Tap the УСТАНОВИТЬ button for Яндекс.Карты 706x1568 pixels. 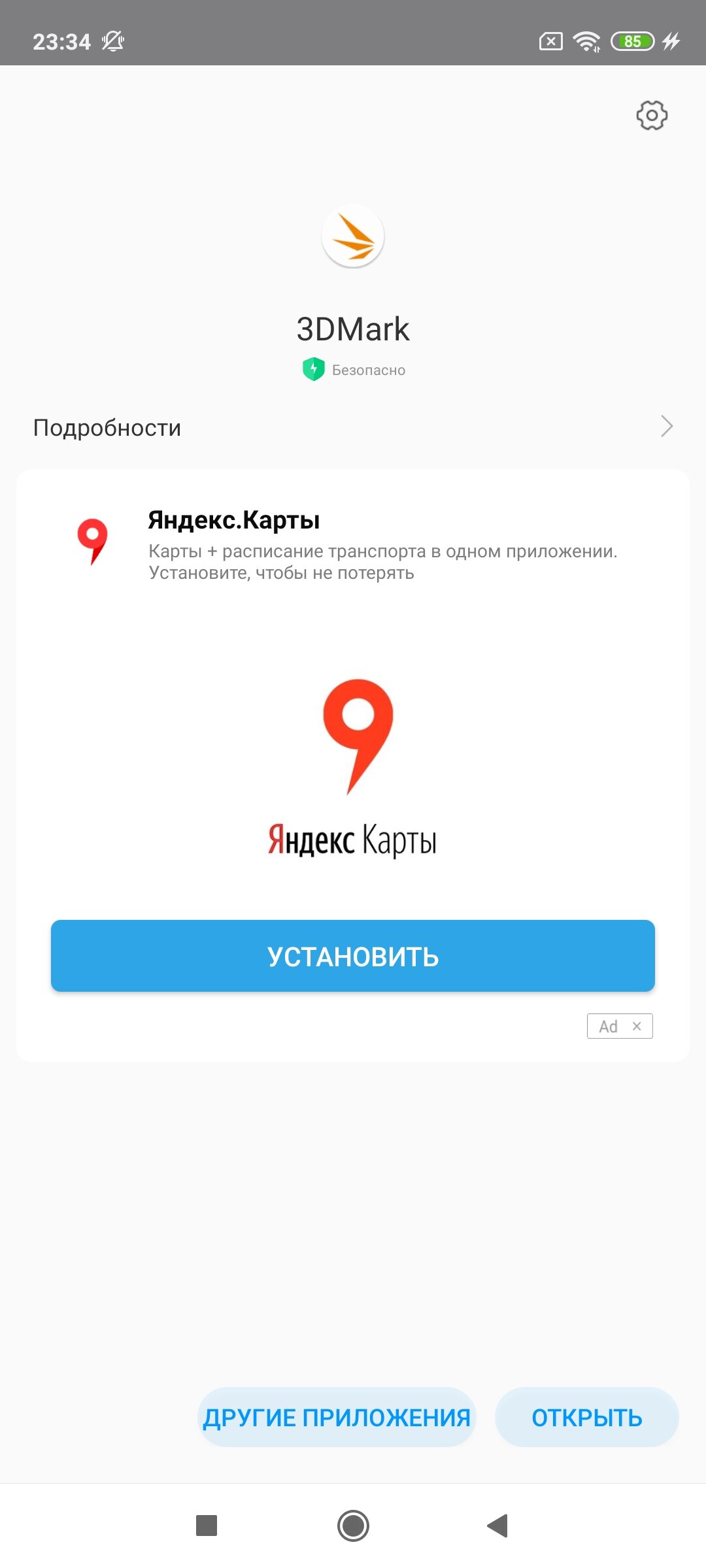pyautogui.click(x=353, y=956)
